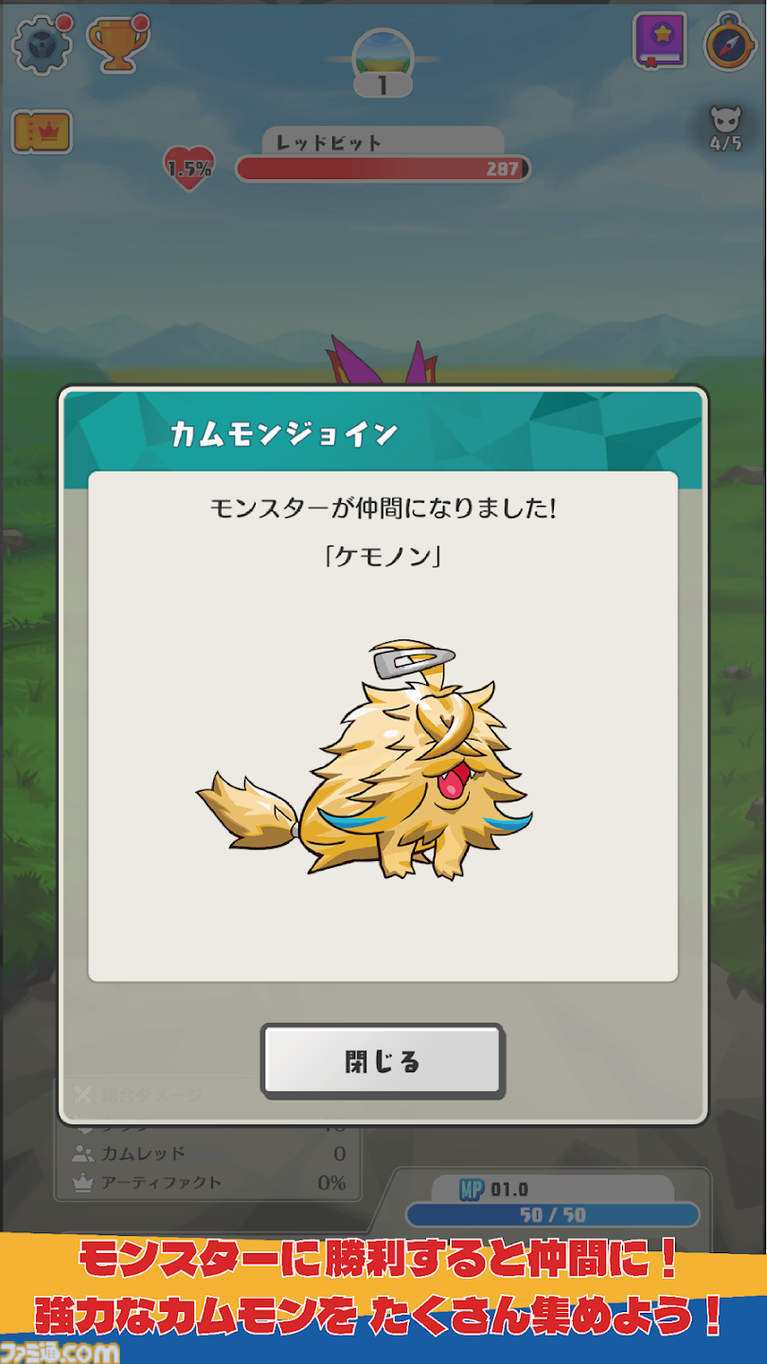This screenshot has width=767, height=1364.
Task: Tap the compass icon
Action: pos(730,43)
